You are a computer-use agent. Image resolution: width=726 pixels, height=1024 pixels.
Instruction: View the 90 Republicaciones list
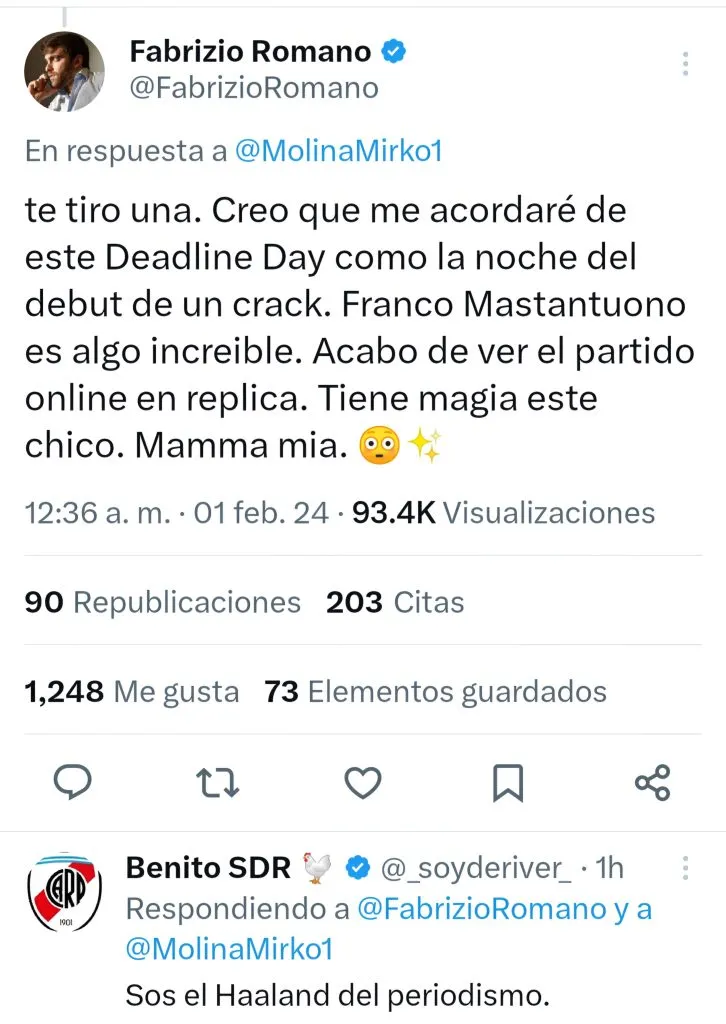coord(162,602)
